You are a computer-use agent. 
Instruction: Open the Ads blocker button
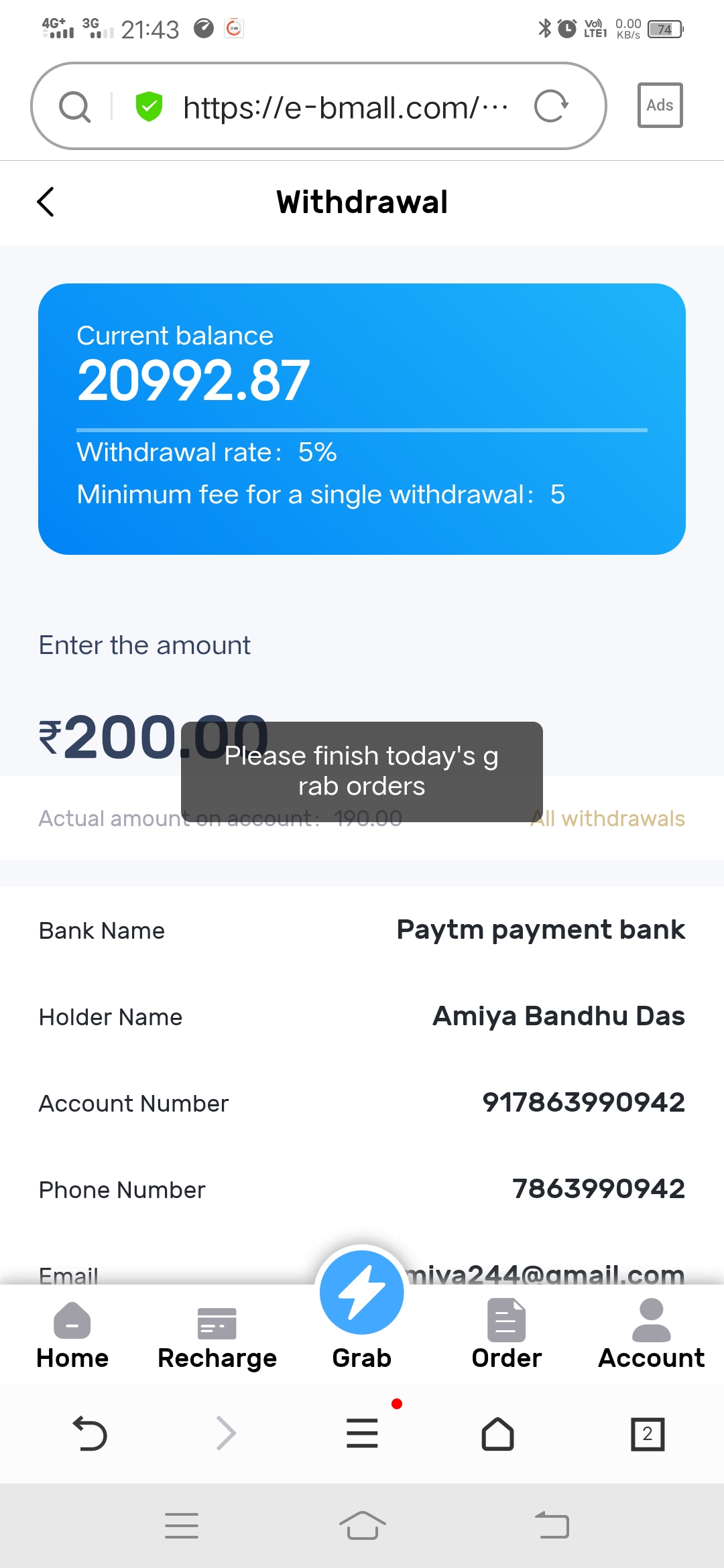[660, 105]
